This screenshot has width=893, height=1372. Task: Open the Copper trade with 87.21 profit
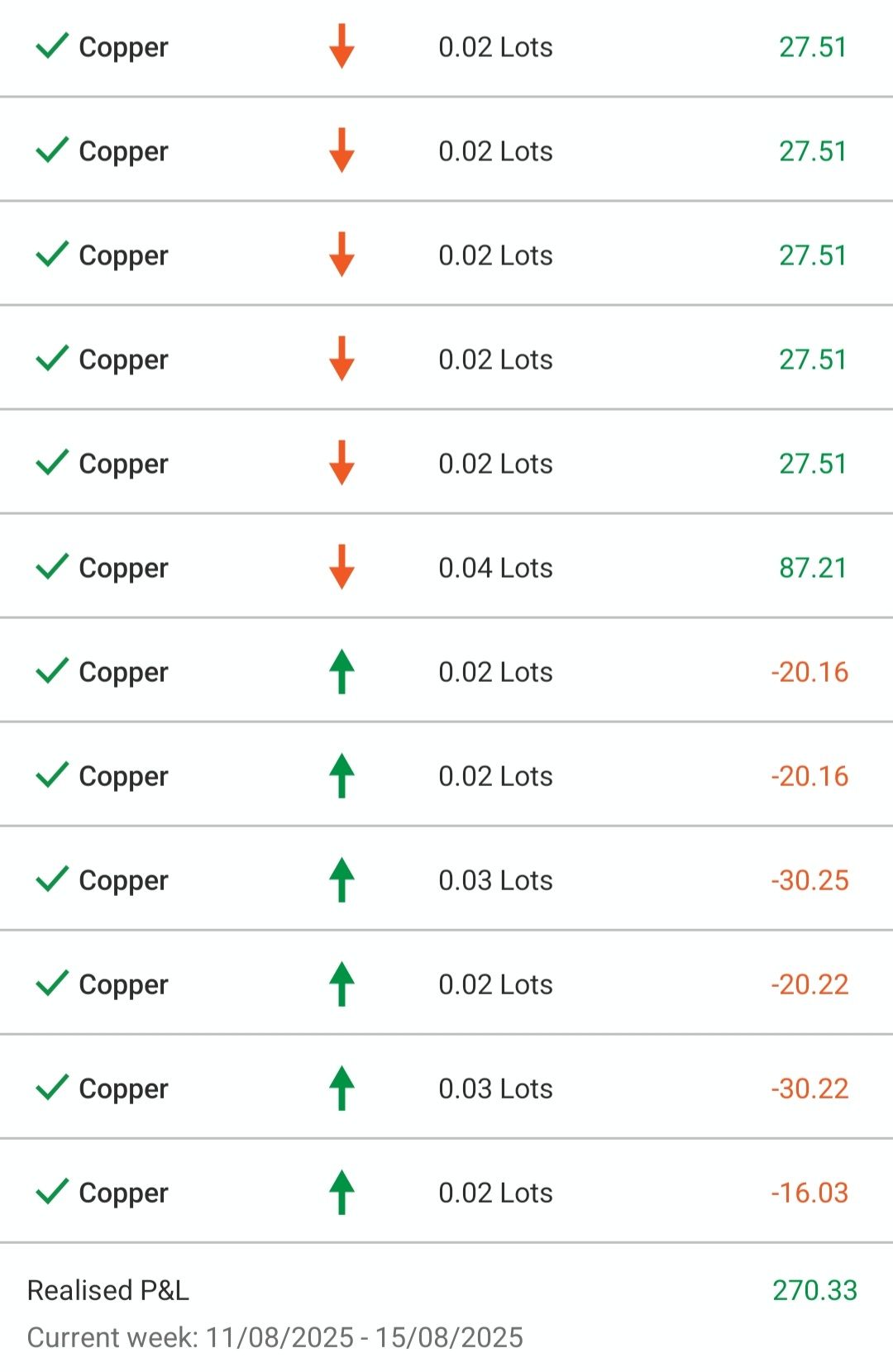446,568
